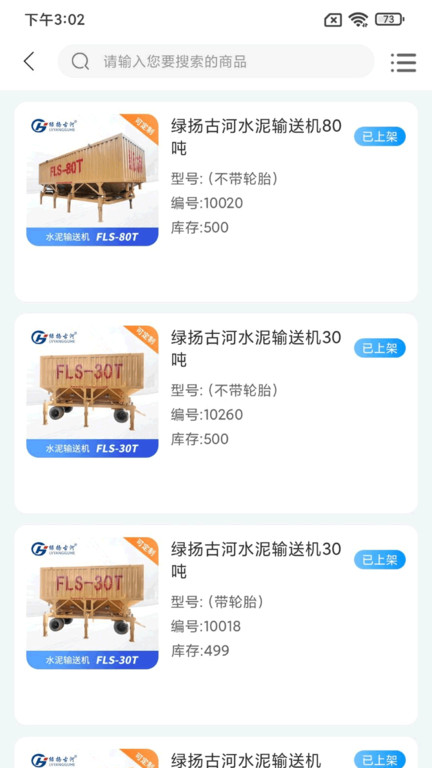Tap 已上架 badge on product 10260
The width and height of the screenshot is (432, 768).
tap(380, 348)
